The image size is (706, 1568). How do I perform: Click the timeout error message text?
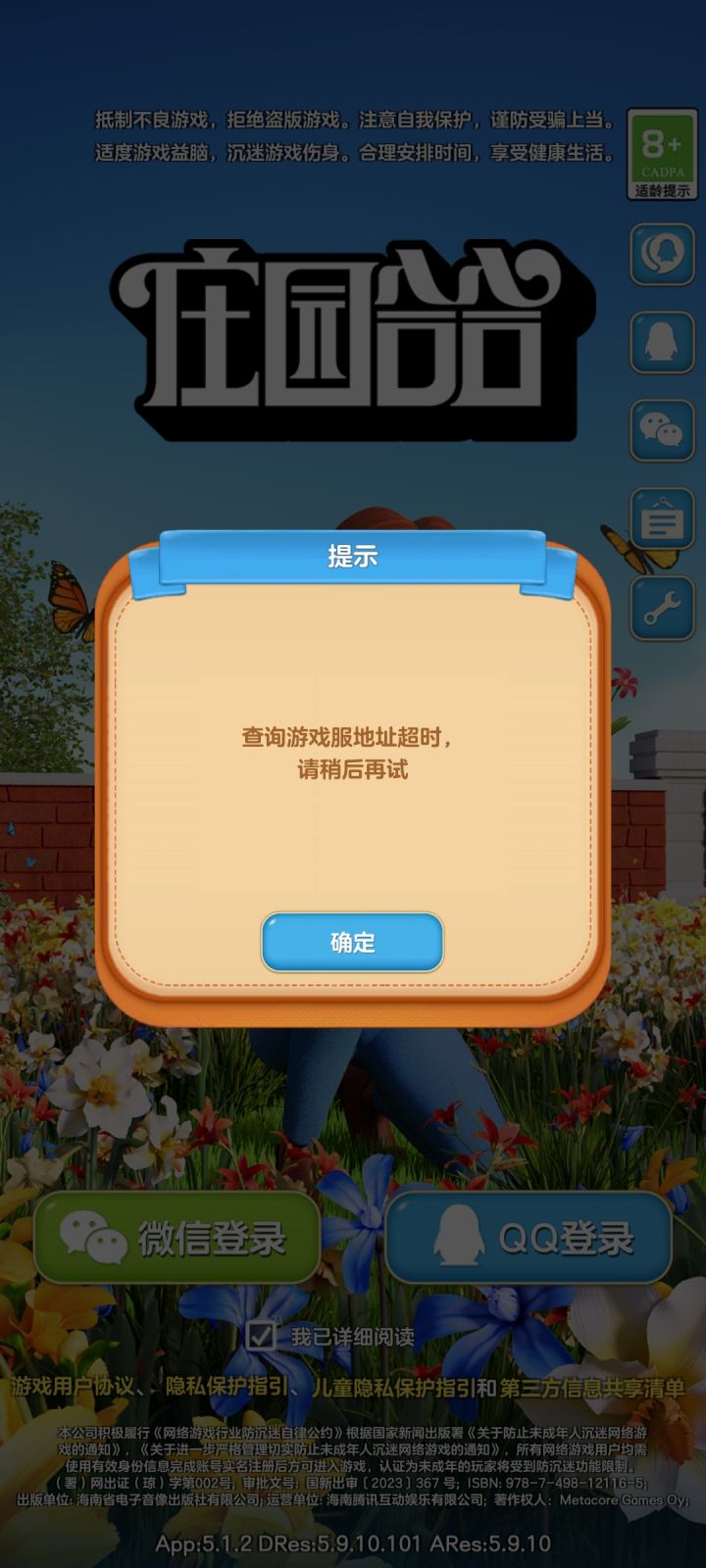tap(353, 750)
